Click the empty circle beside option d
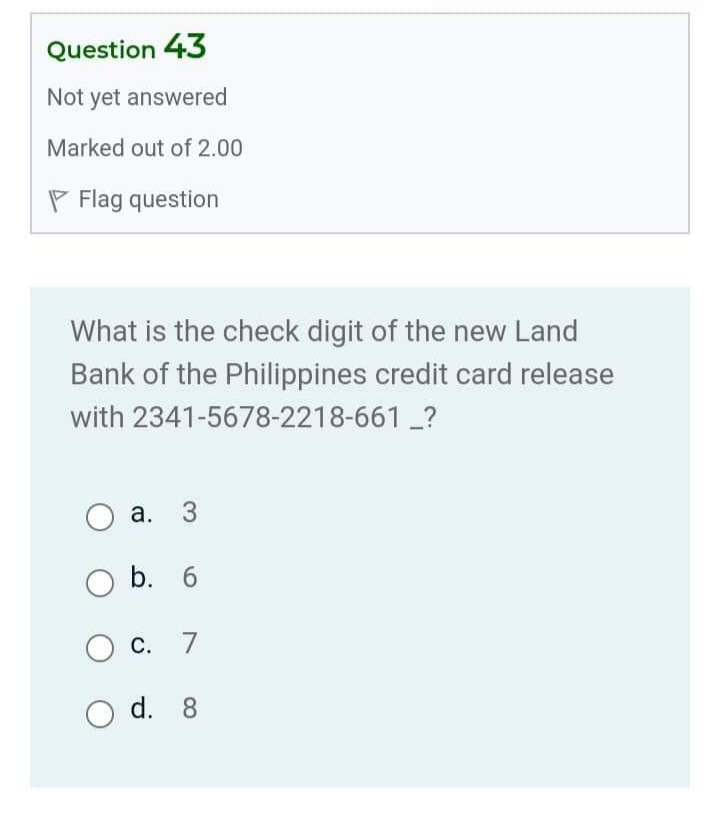720x821 pixels. [100, 714]
